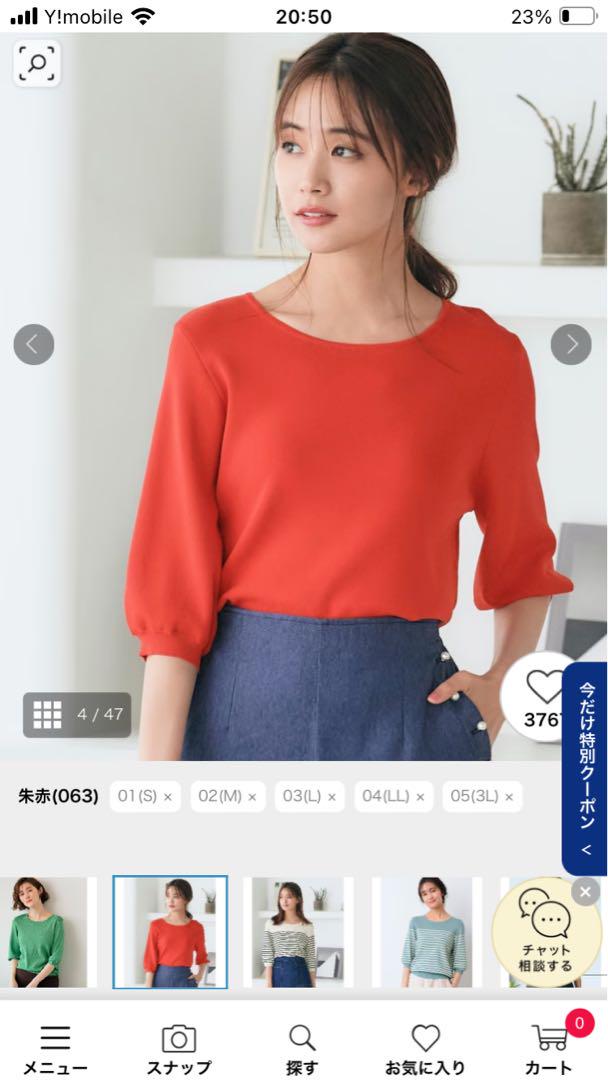Go to the next product photo
The image size is (608, 1080).
[571, 344]
